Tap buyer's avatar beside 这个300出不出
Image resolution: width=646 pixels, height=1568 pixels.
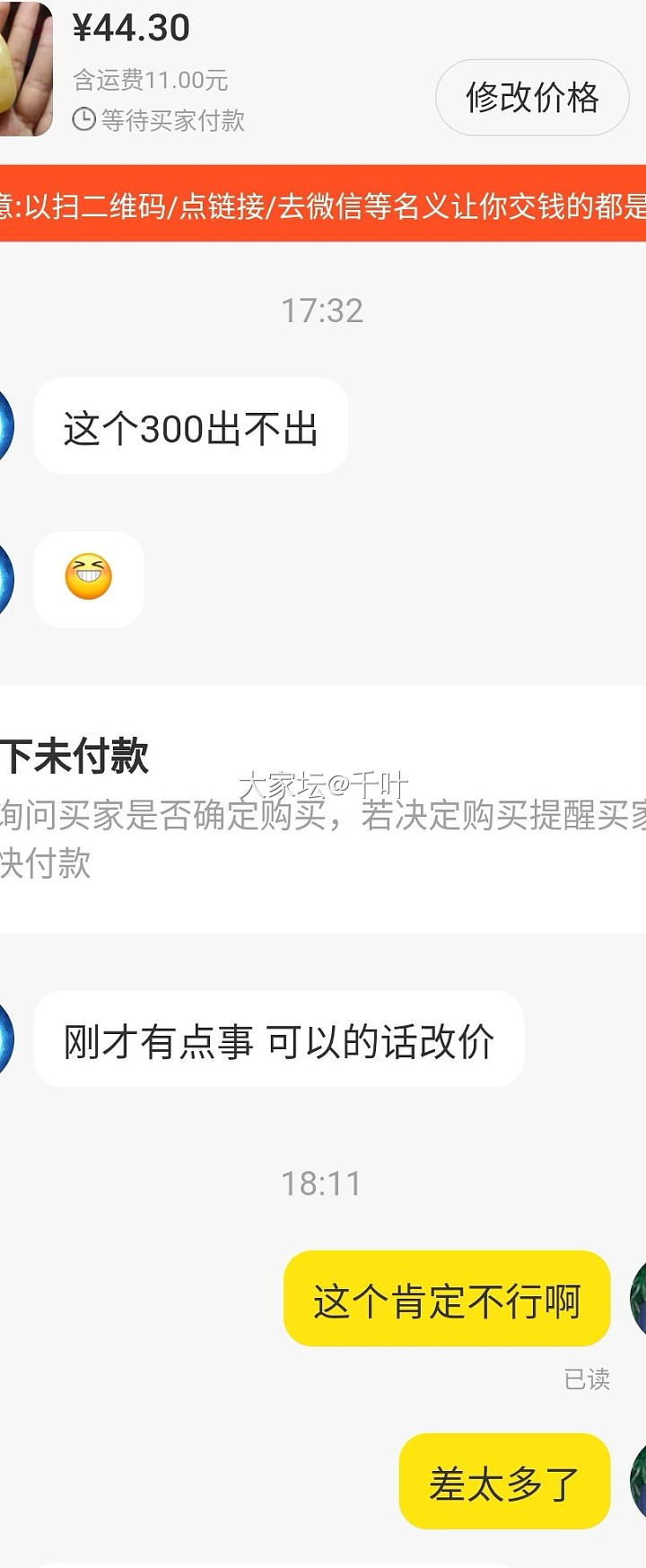coord(5,425)
